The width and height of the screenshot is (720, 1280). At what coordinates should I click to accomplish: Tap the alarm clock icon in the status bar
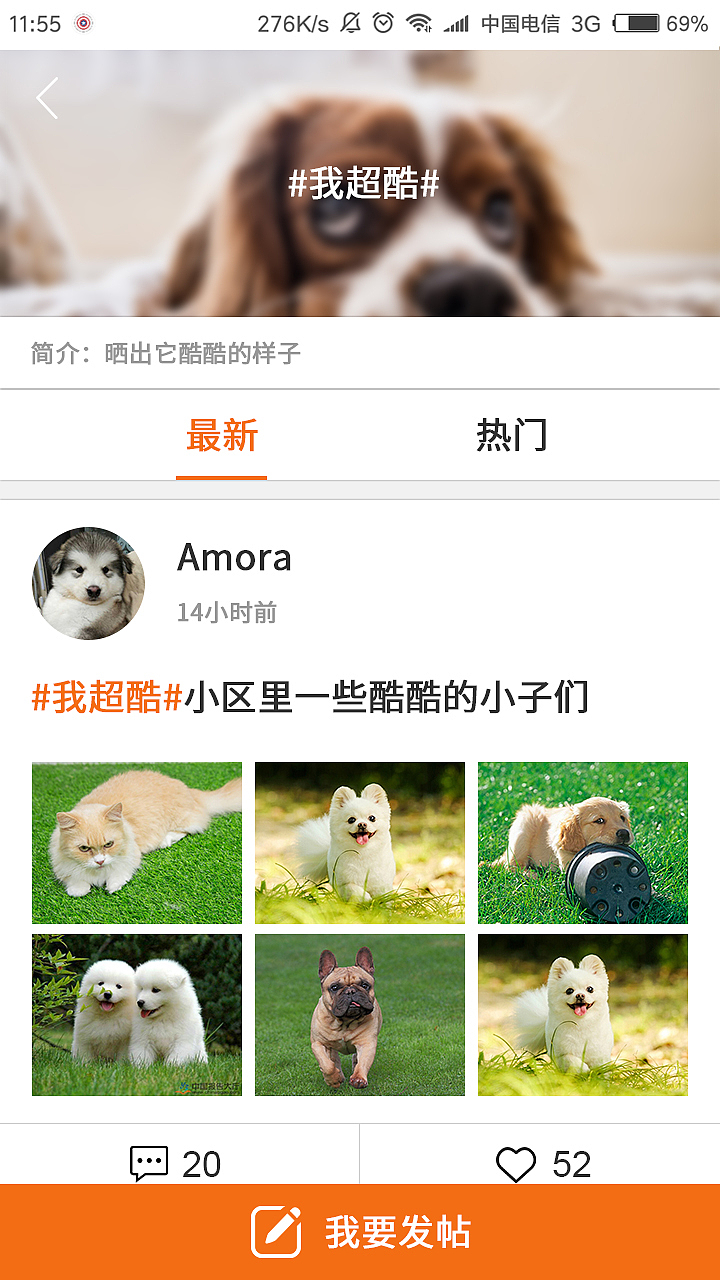[381, 22]
